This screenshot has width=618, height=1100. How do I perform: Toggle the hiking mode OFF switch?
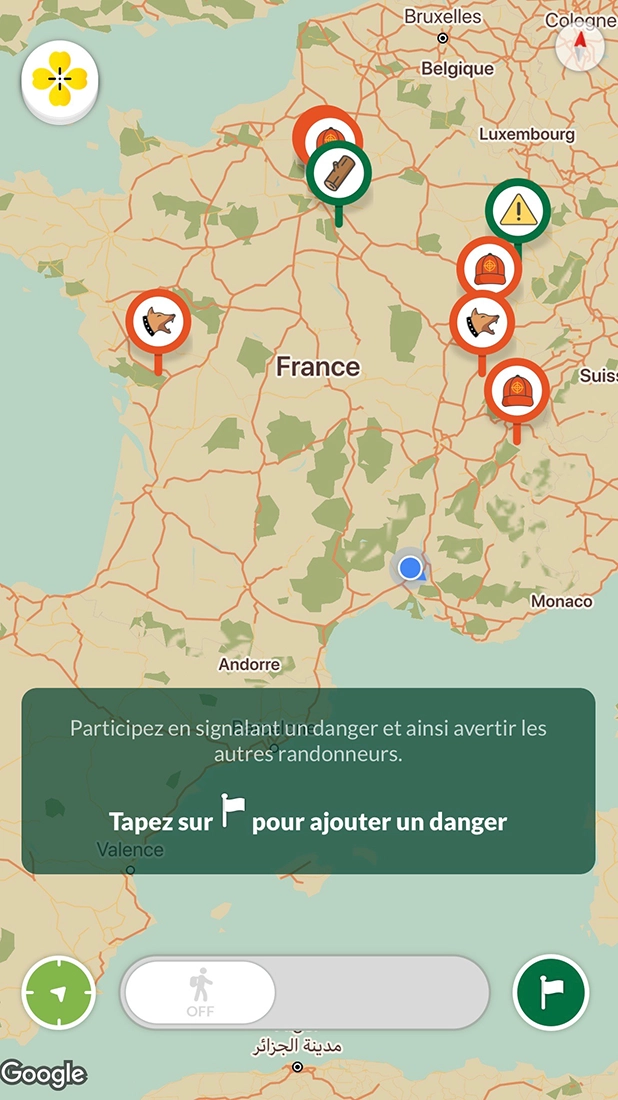[x=201, y=992]
